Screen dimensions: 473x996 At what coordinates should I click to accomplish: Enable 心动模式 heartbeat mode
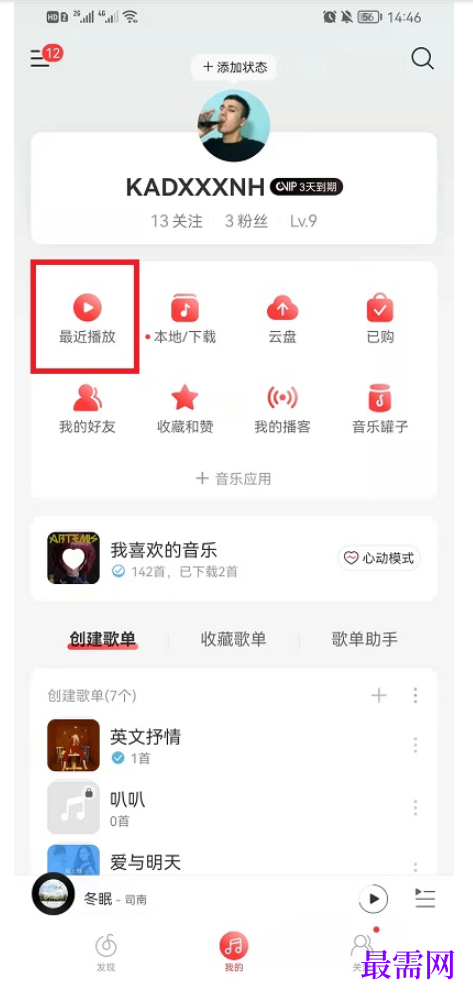coord(379,558)
